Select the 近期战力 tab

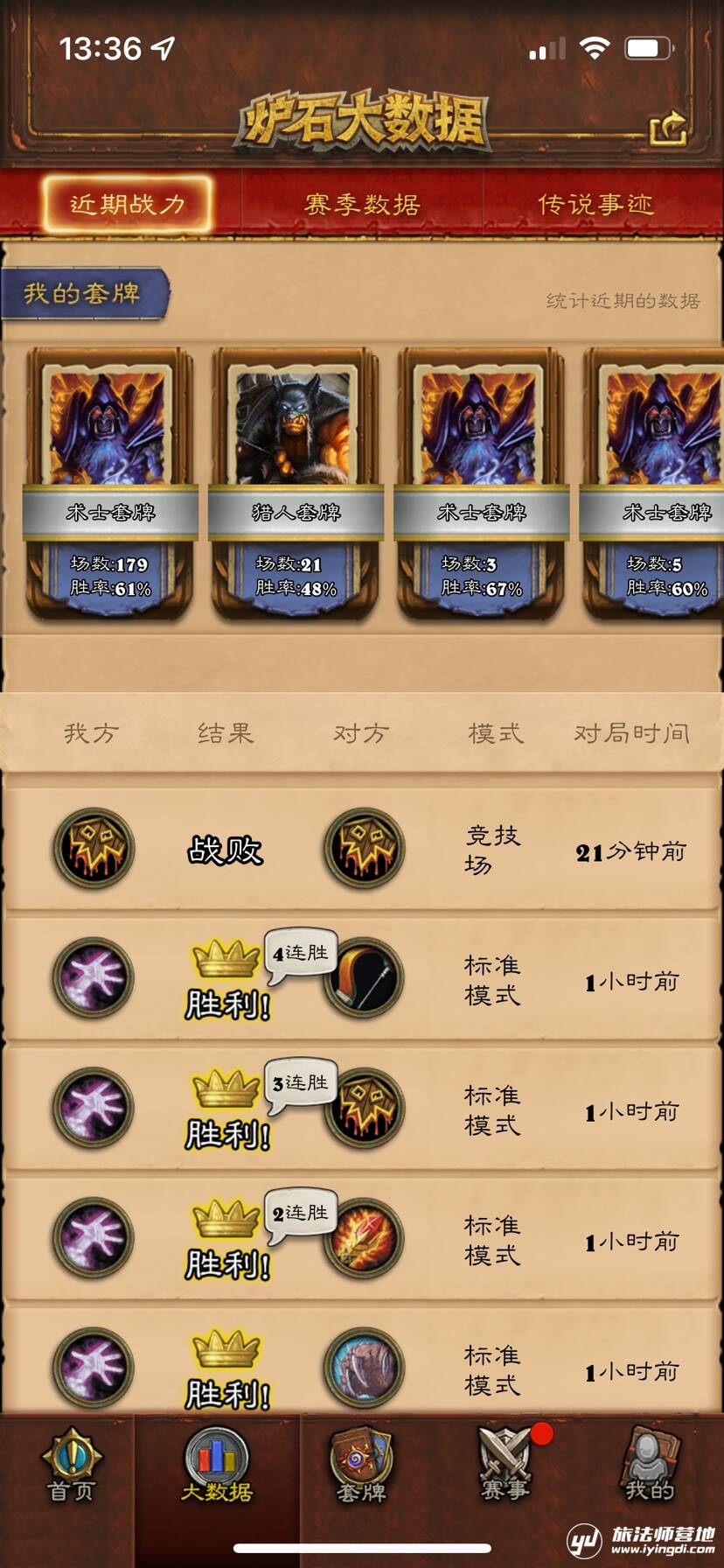click(128, 205)
